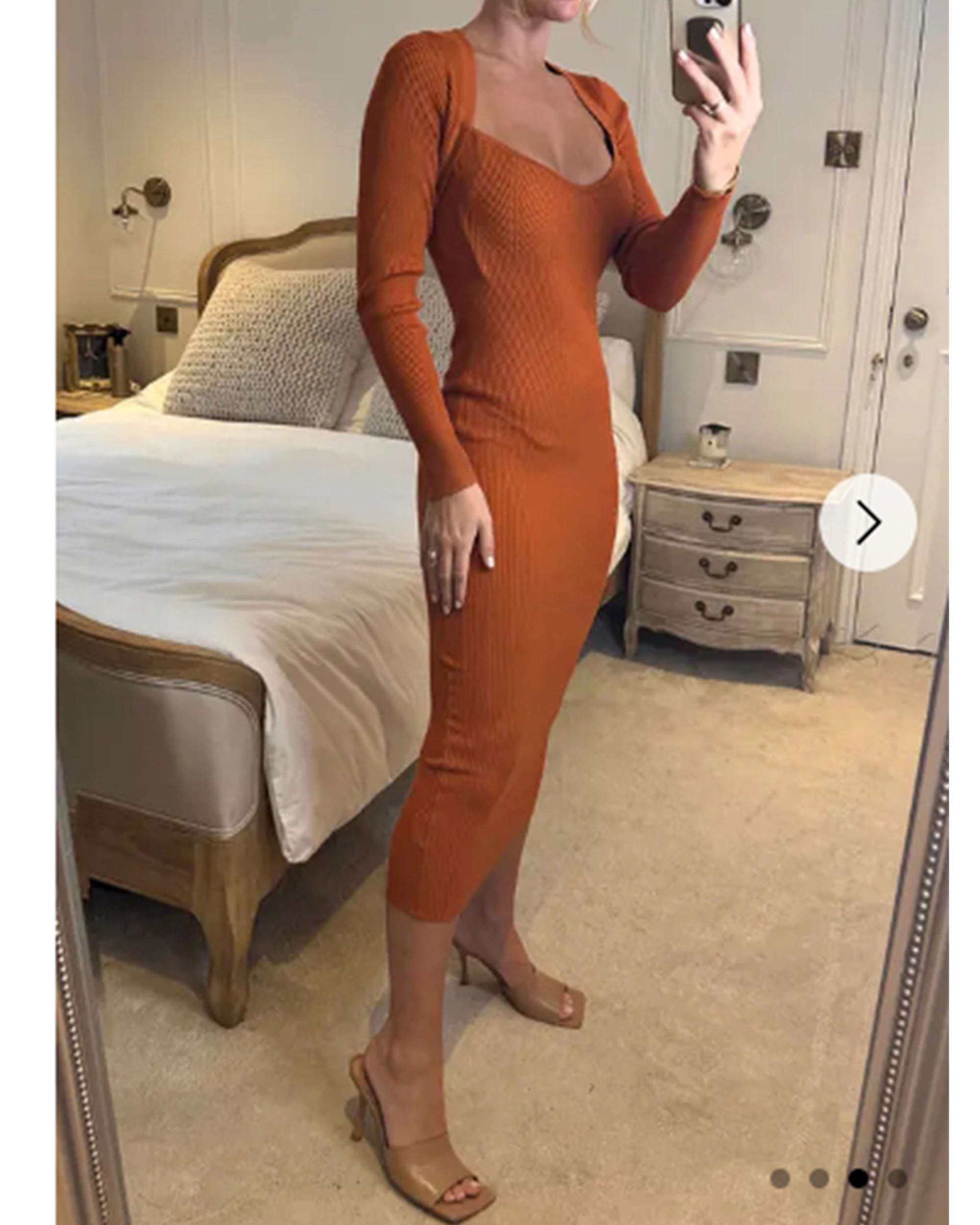Select the fourth page indicator dot
Image resolution: width=980 pixels, height=1225 pixels.
click(897, 1179)
